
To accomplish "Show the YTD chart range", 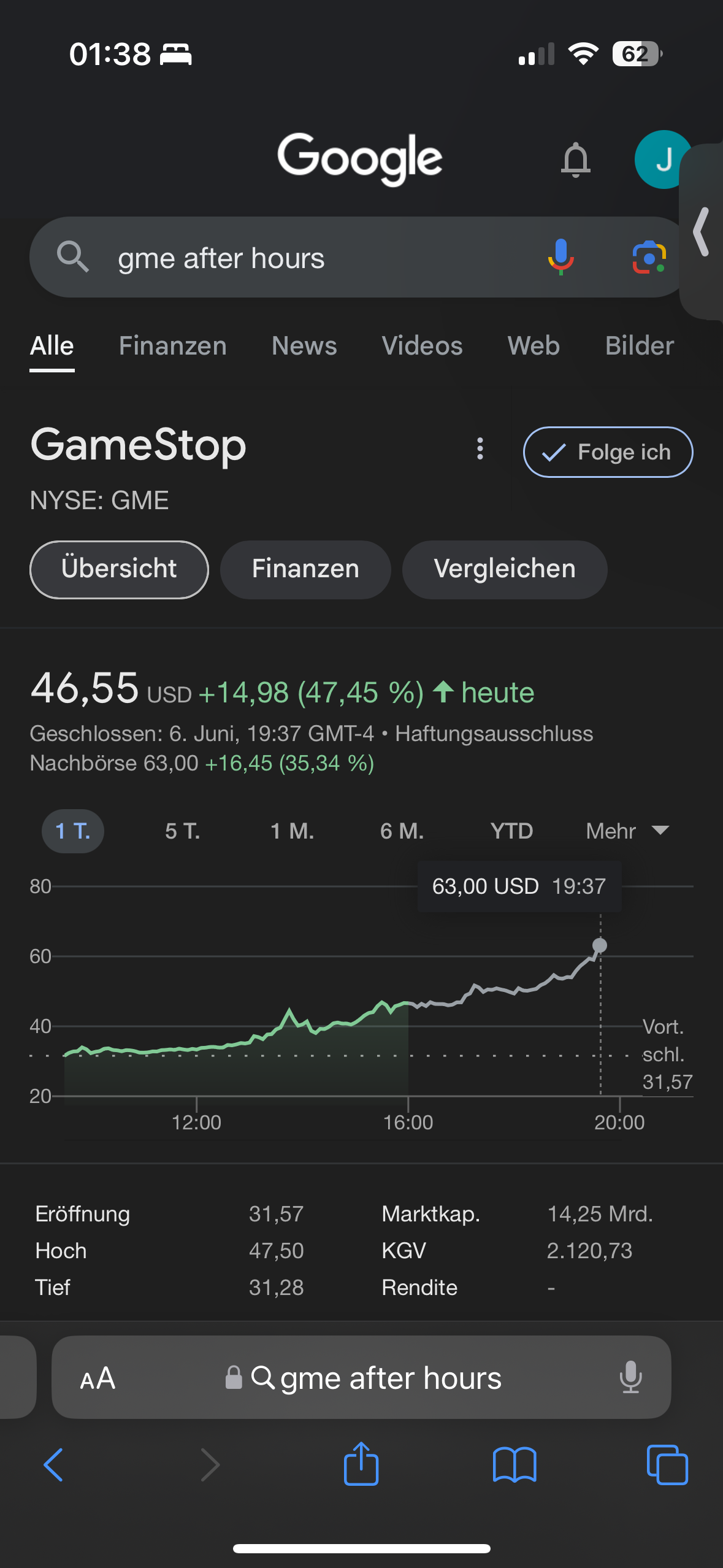I will (511, 831).
